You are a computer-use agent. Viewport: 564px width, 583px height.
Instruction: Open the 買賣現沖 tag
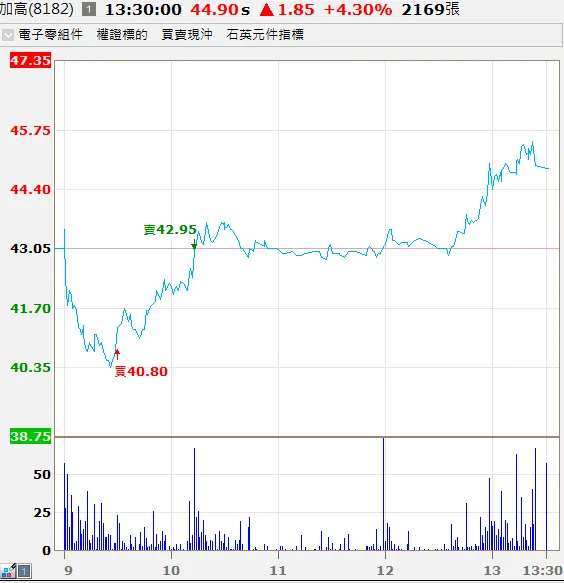(x=187, y=35)
